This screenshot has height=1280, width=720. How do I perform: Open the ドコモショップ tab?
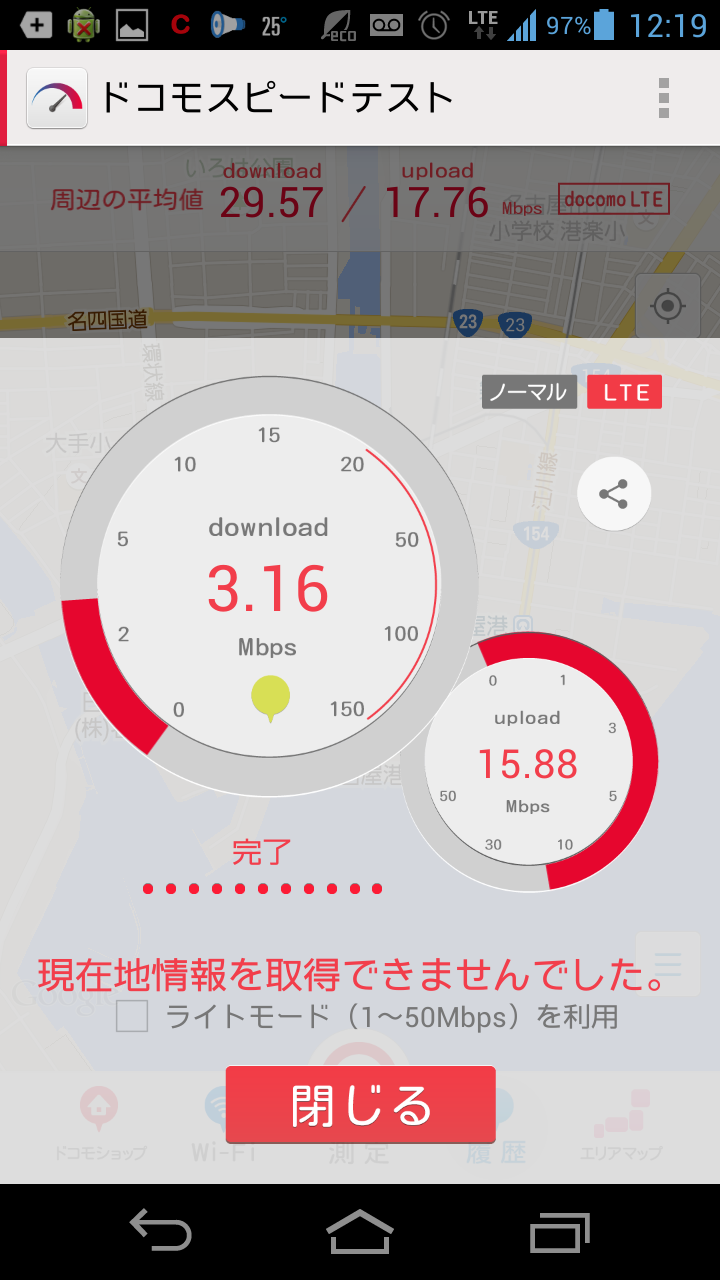click(100, 1125)
